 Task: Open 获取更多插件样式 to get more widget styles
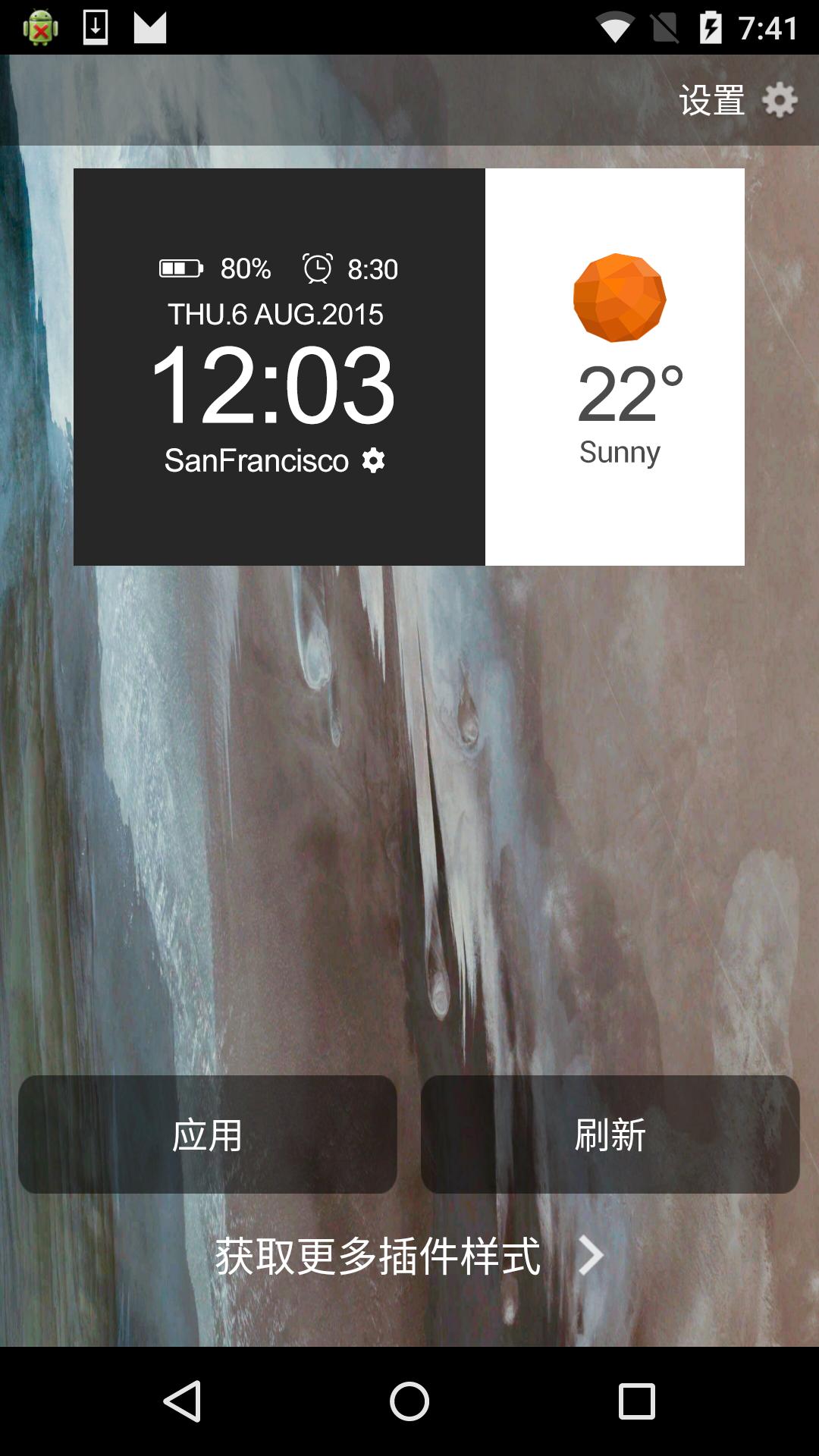click(408, 1256)
